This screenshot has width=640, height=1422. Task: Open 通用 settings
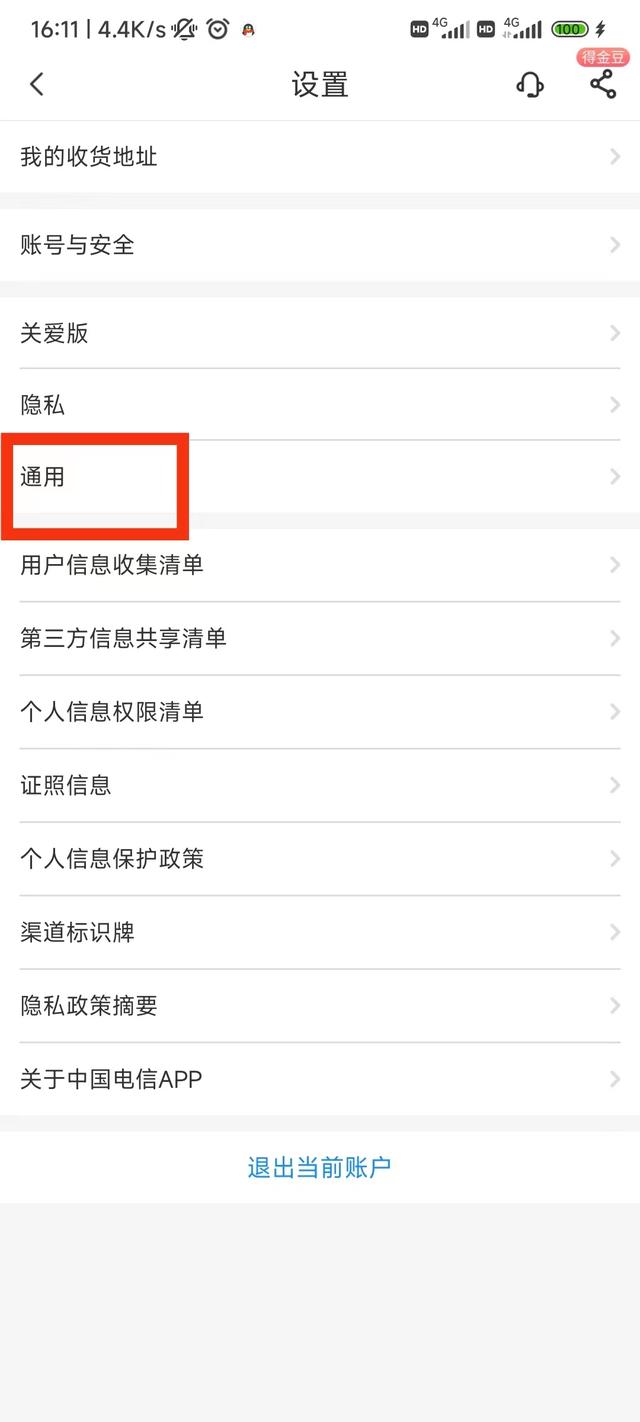[320, 477]
